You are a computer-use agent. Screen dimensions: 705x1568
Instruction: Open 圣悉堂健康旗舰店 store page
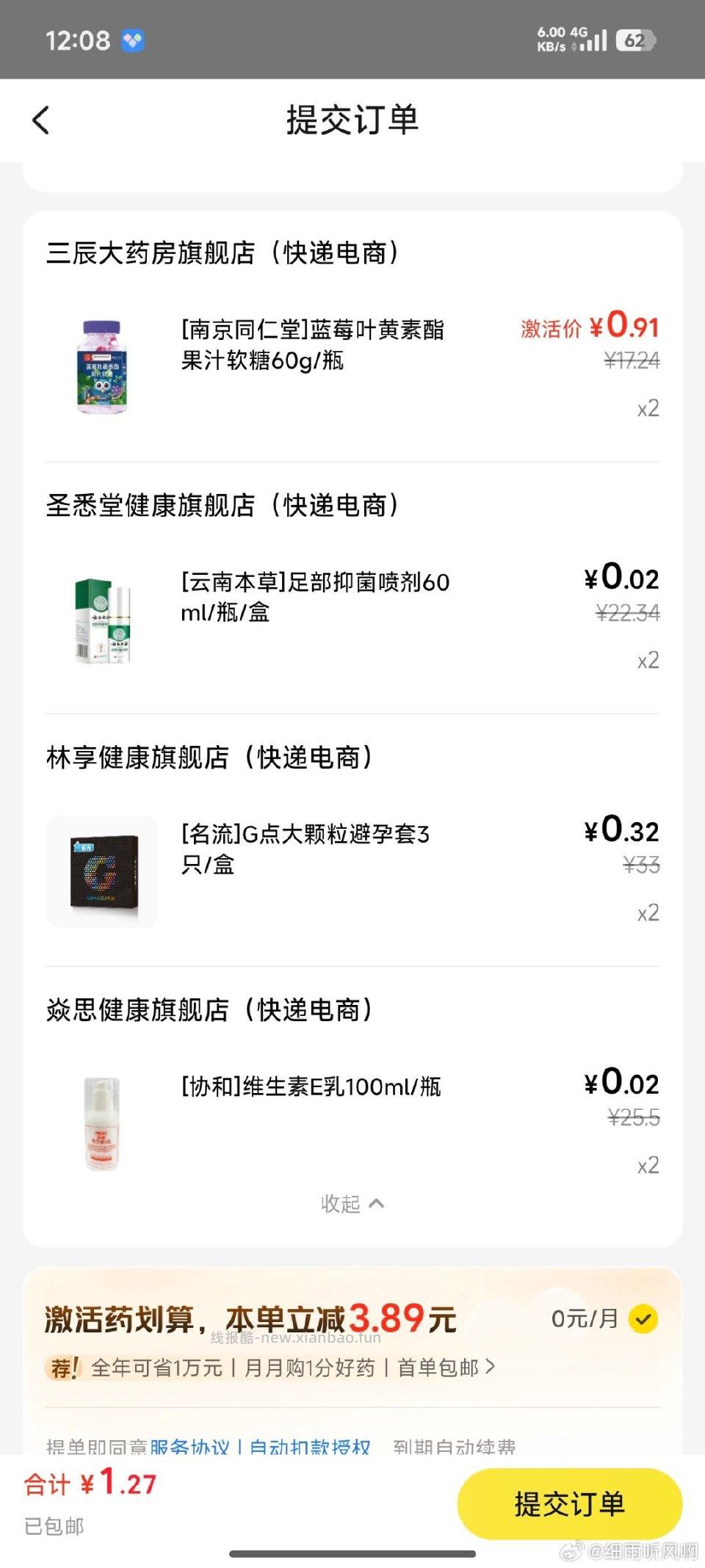[x=222, y=505]
